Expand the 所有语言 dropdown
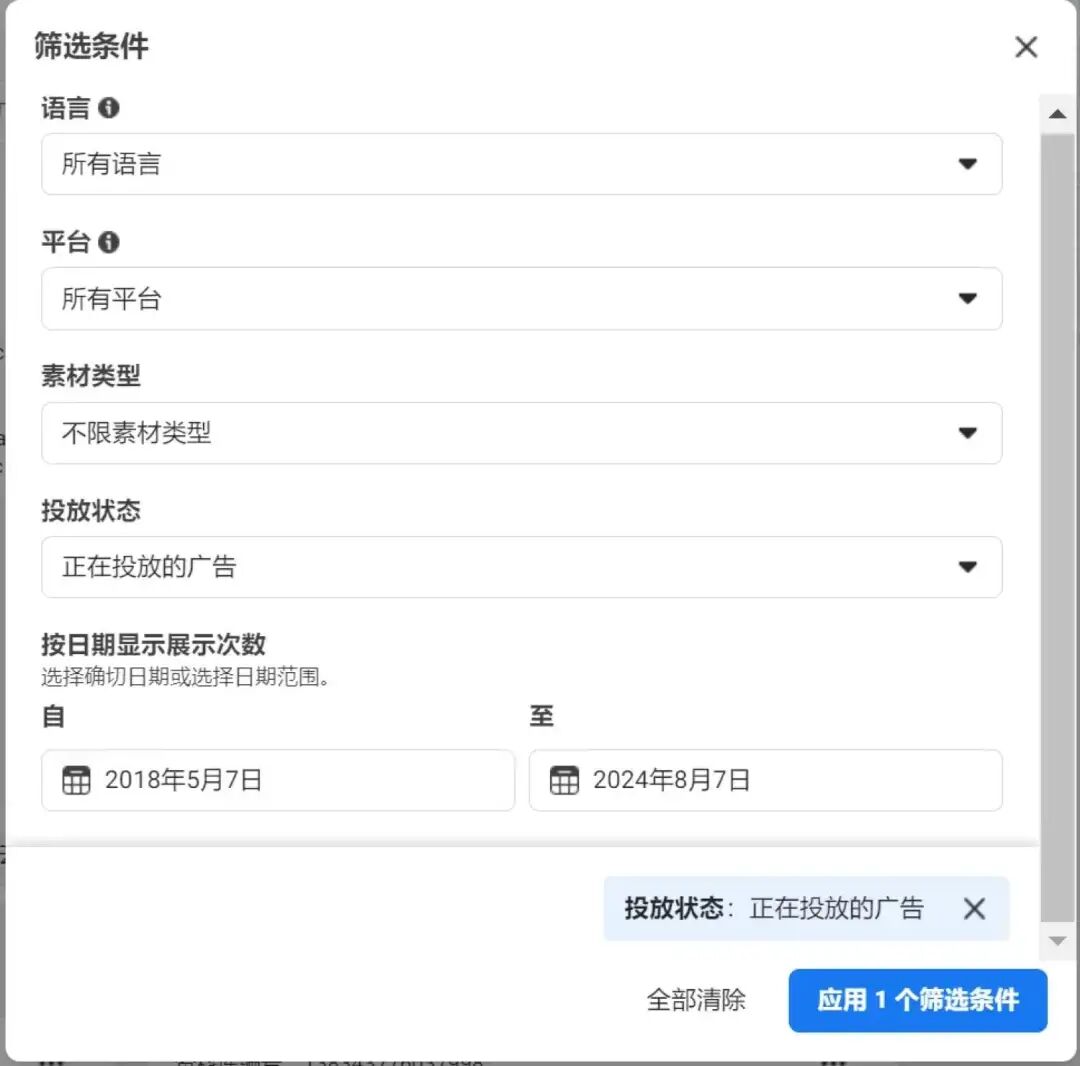 click(x=521, y=164)
